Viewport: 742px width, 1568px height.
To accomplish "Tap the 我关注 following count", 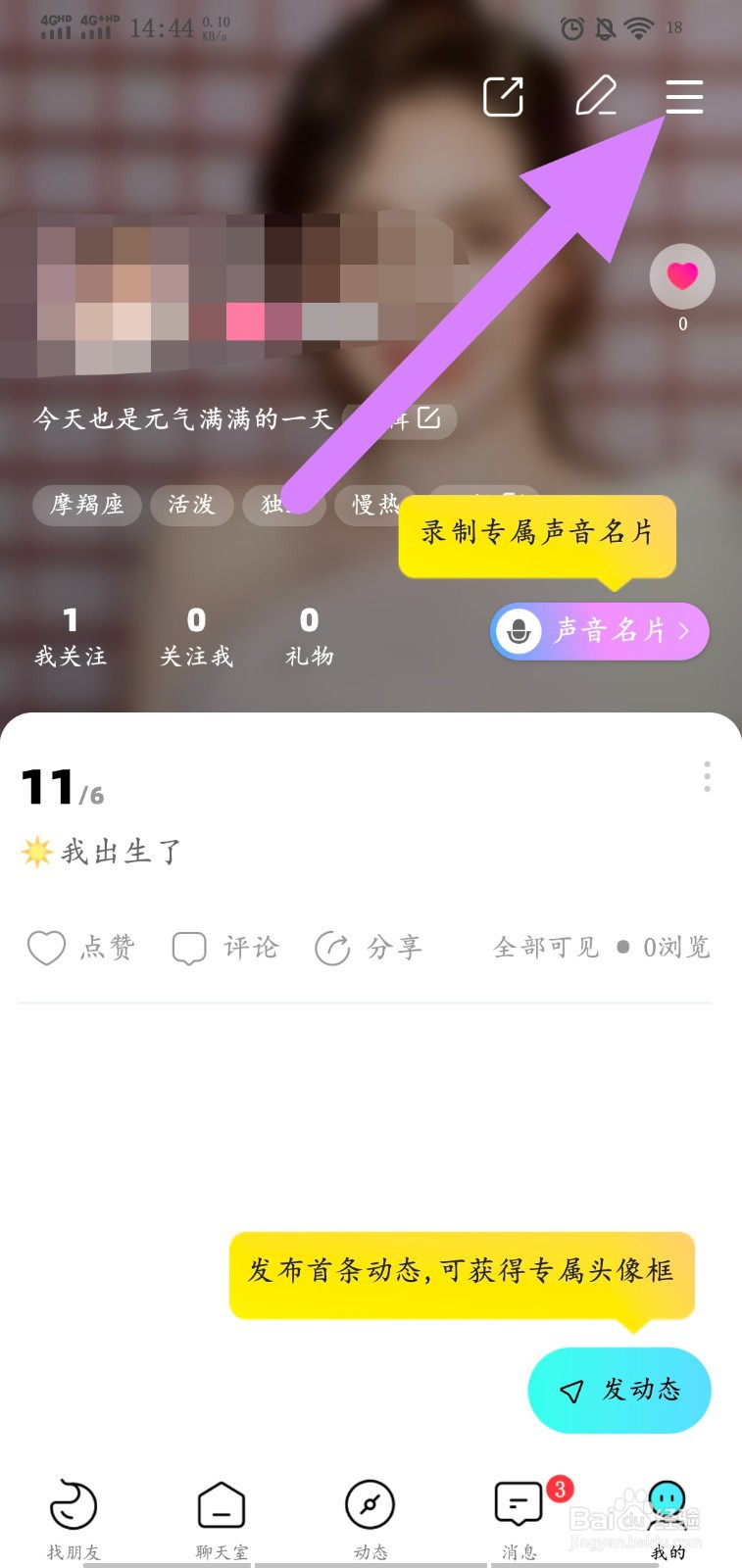I will pyautogui.click(x=70, y=635).
